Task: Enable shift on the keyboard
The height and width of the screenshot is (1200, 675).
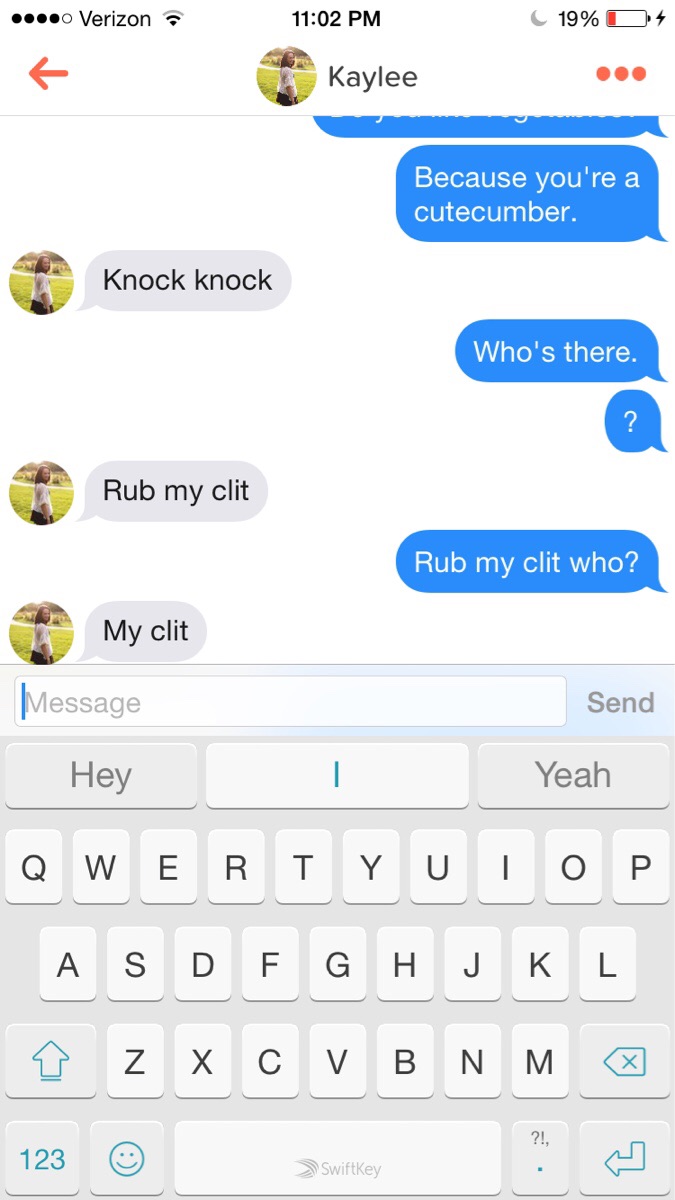Action: [50, 1061]
